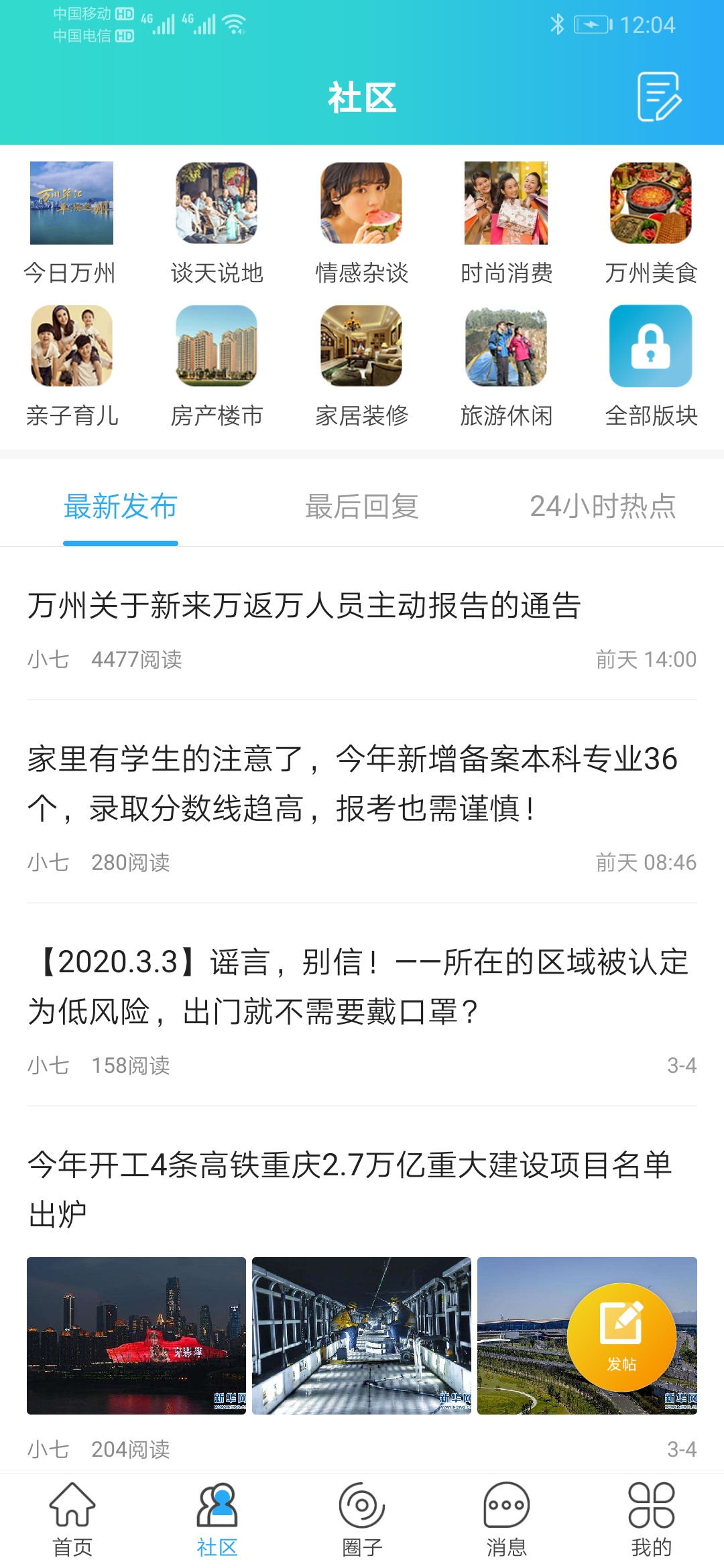View all boards via 全部版块
Viewport: 724px width, 1568px height.
[651, 366]
